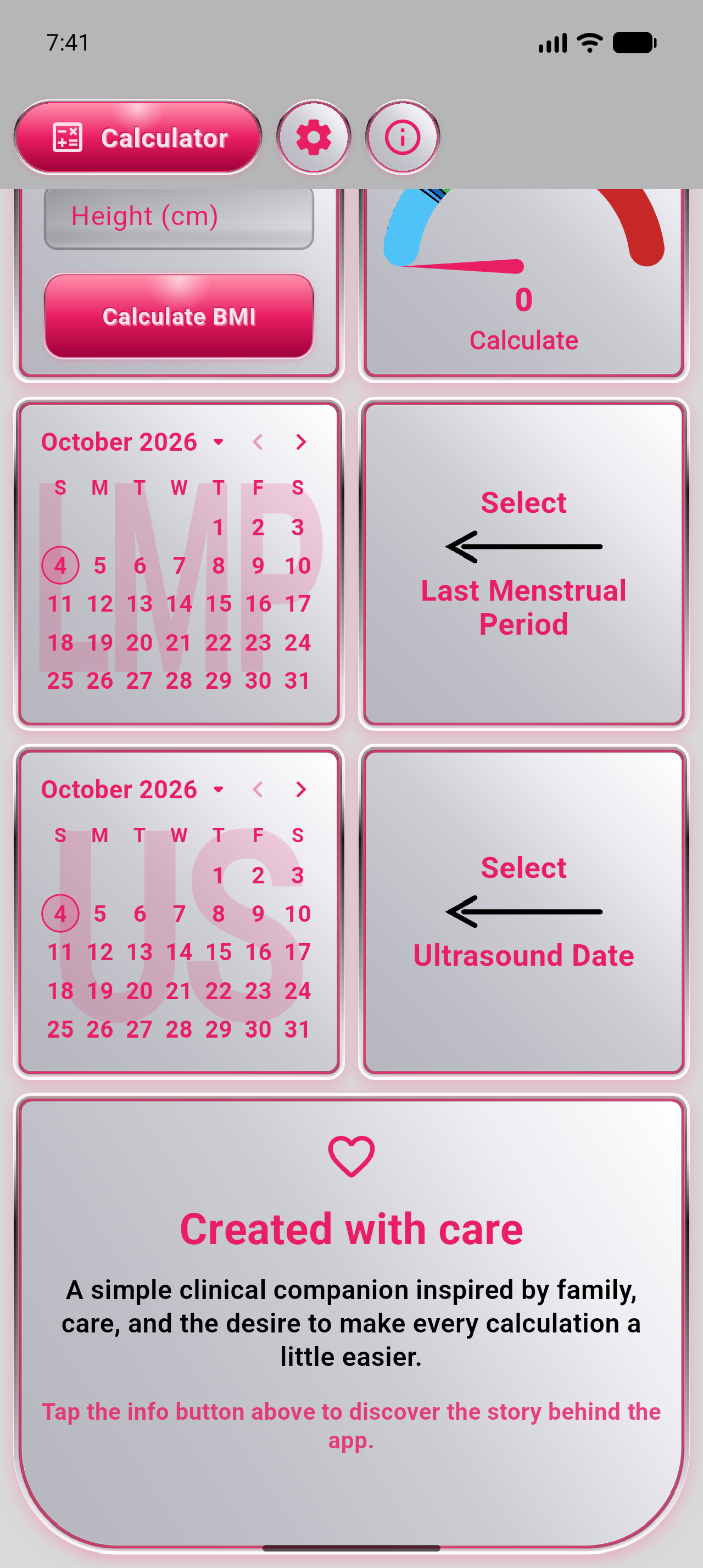Select October 15 in the LMP calendar

[x=219, y=604]
